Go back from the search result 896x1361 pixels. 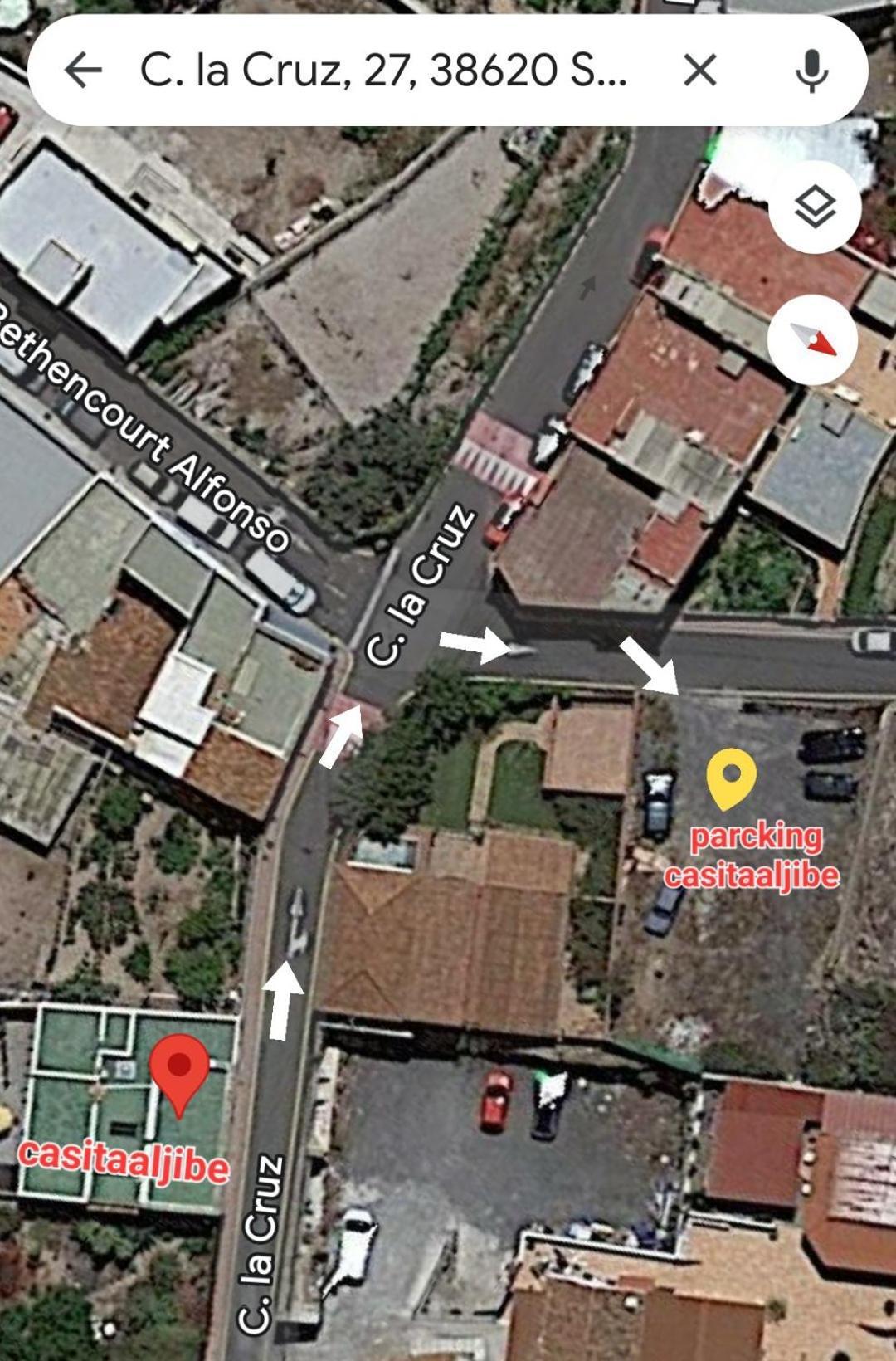pos(83,71)
